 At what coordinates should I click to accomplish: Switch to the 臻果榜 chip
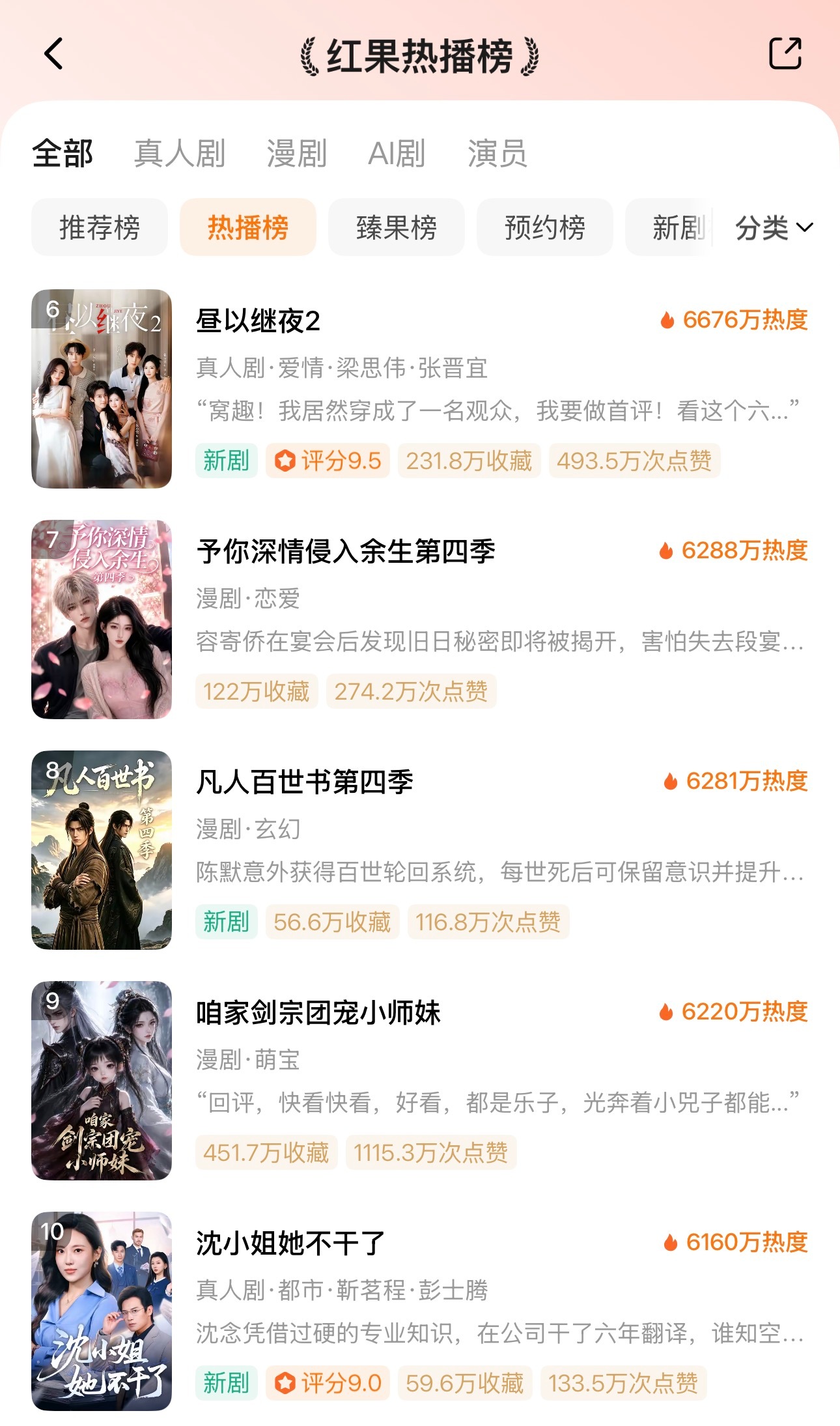[x=397, y=227]
